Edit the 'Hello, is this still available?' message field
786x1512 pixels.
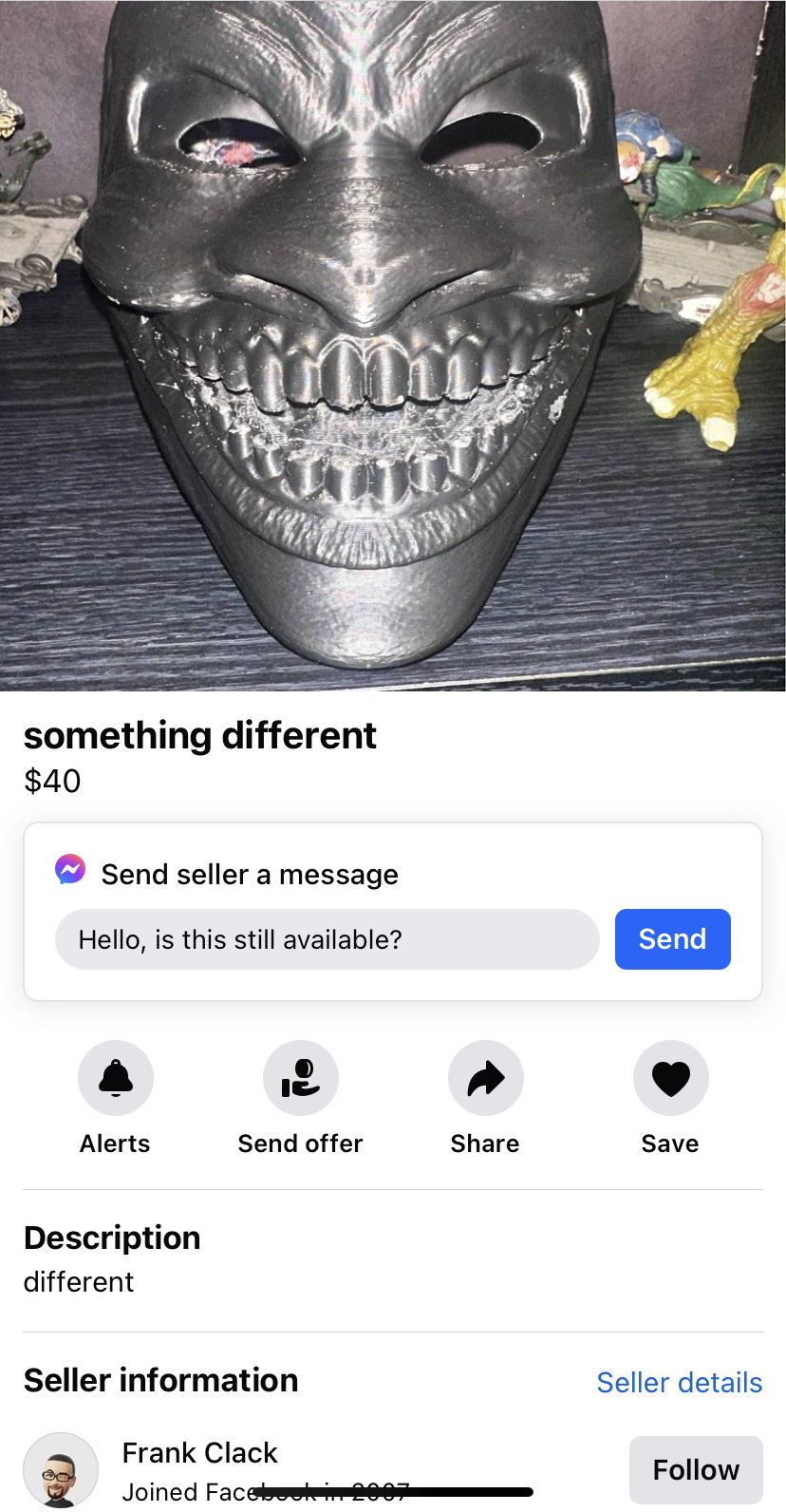(x=327, y=939)
